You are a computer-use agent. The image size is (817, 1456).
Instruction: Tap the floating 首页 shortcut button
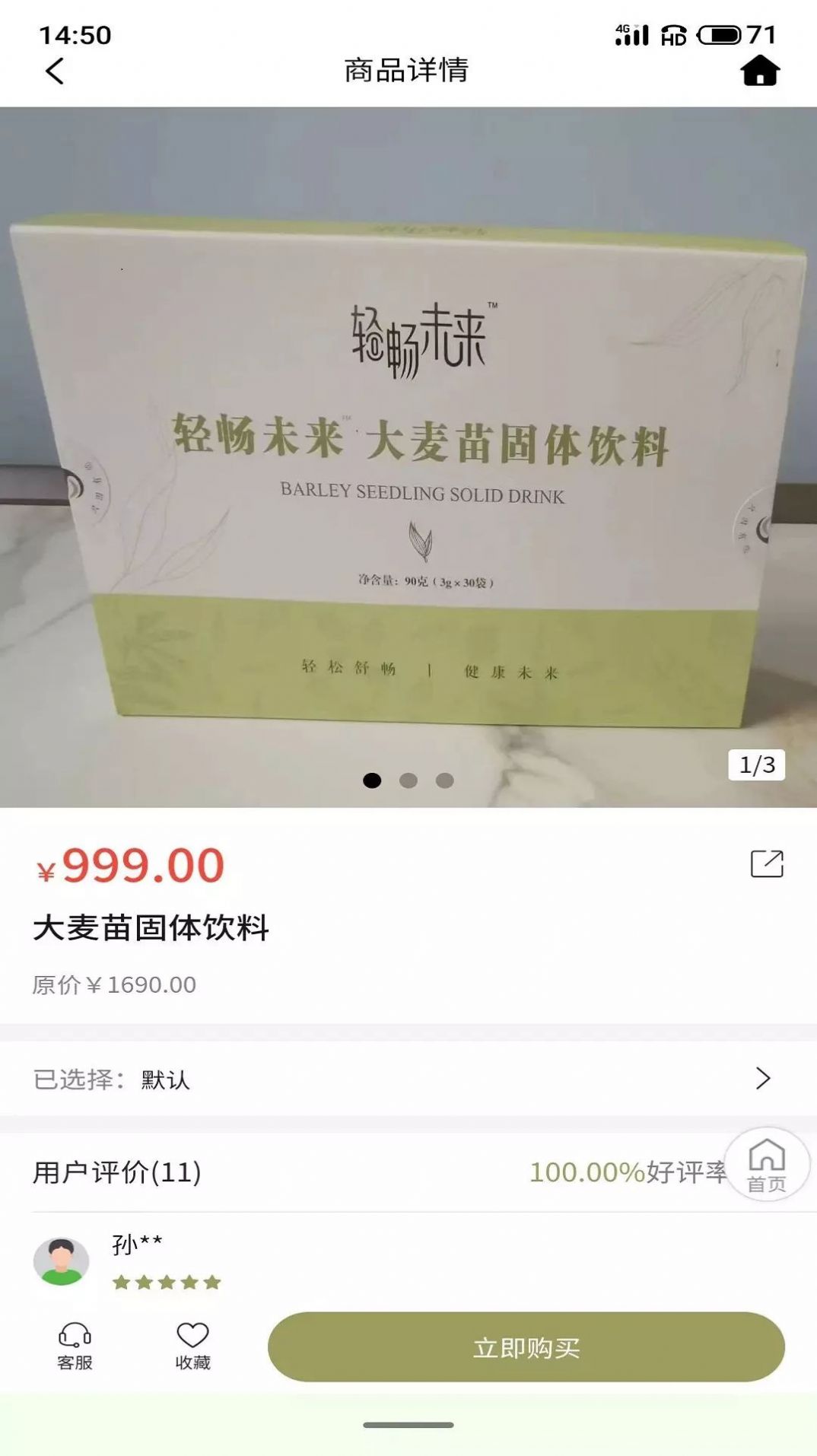[x=767, y=1164]
